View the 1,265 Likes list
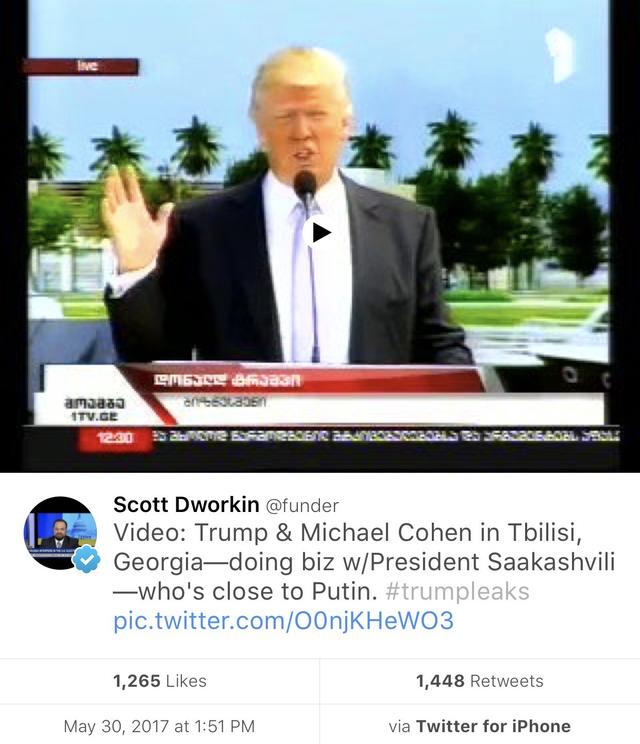 pyautogui.click(x=160, y=681)
